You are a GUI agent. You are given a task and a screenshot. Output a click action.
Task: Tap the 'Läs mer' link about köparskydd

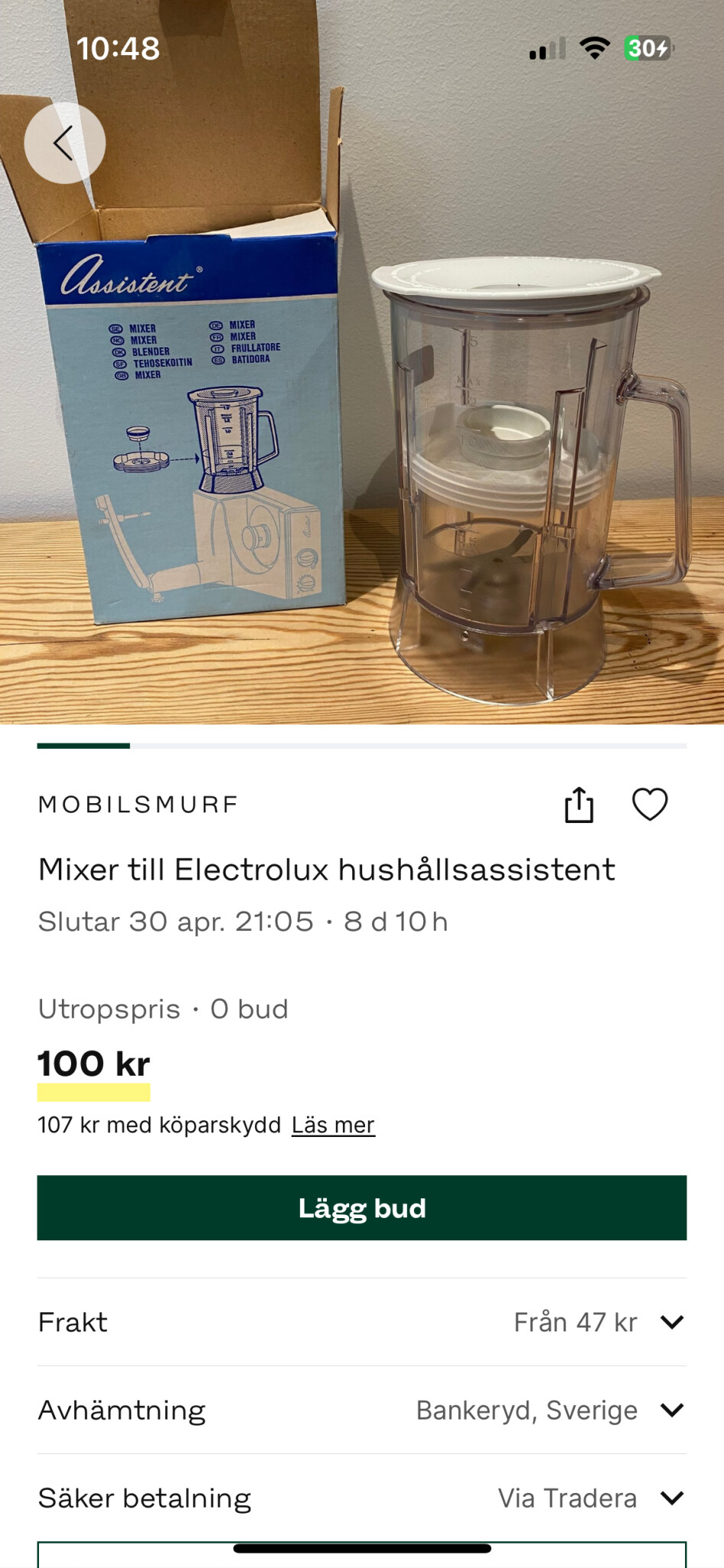(x=333, y=1125)
